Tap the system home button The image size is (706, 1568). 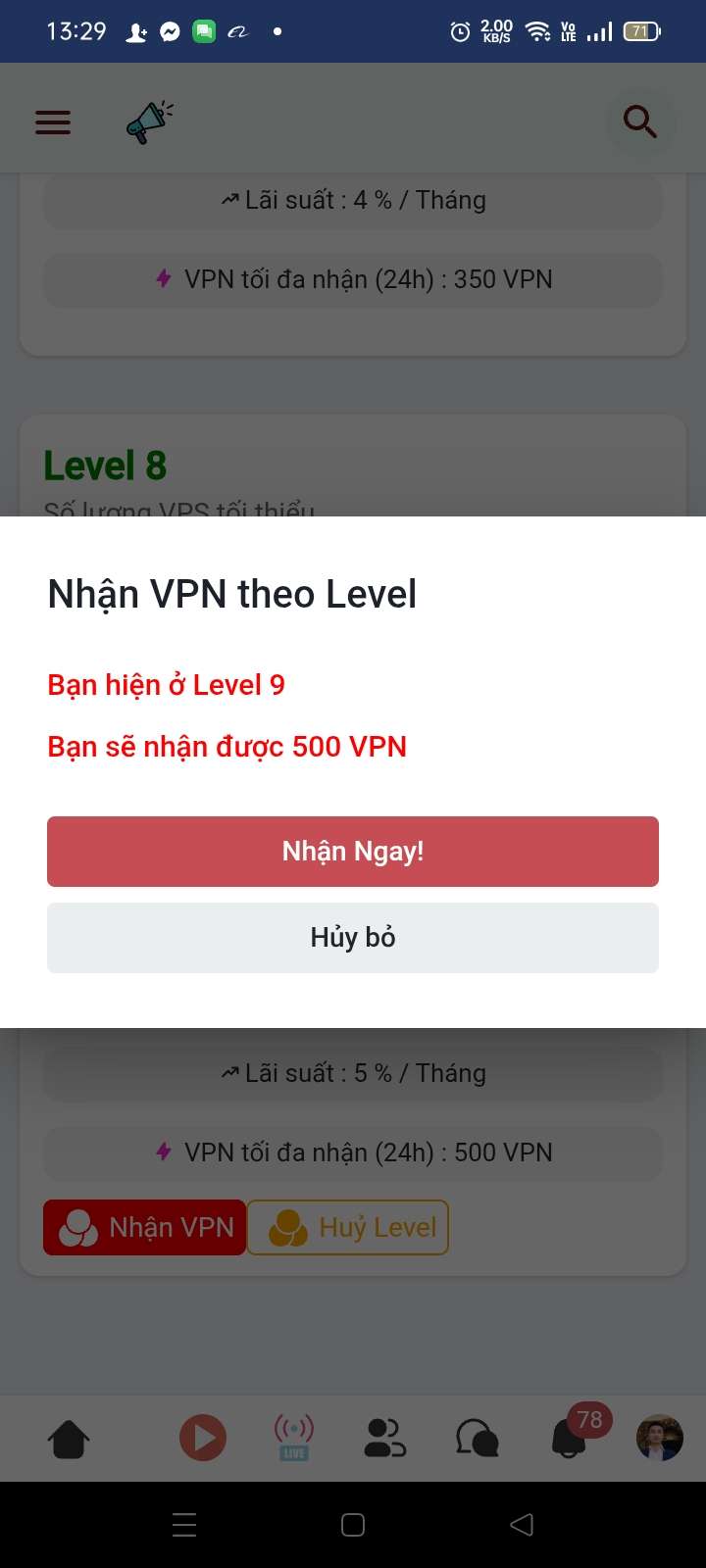click(x=353, y=1524)
